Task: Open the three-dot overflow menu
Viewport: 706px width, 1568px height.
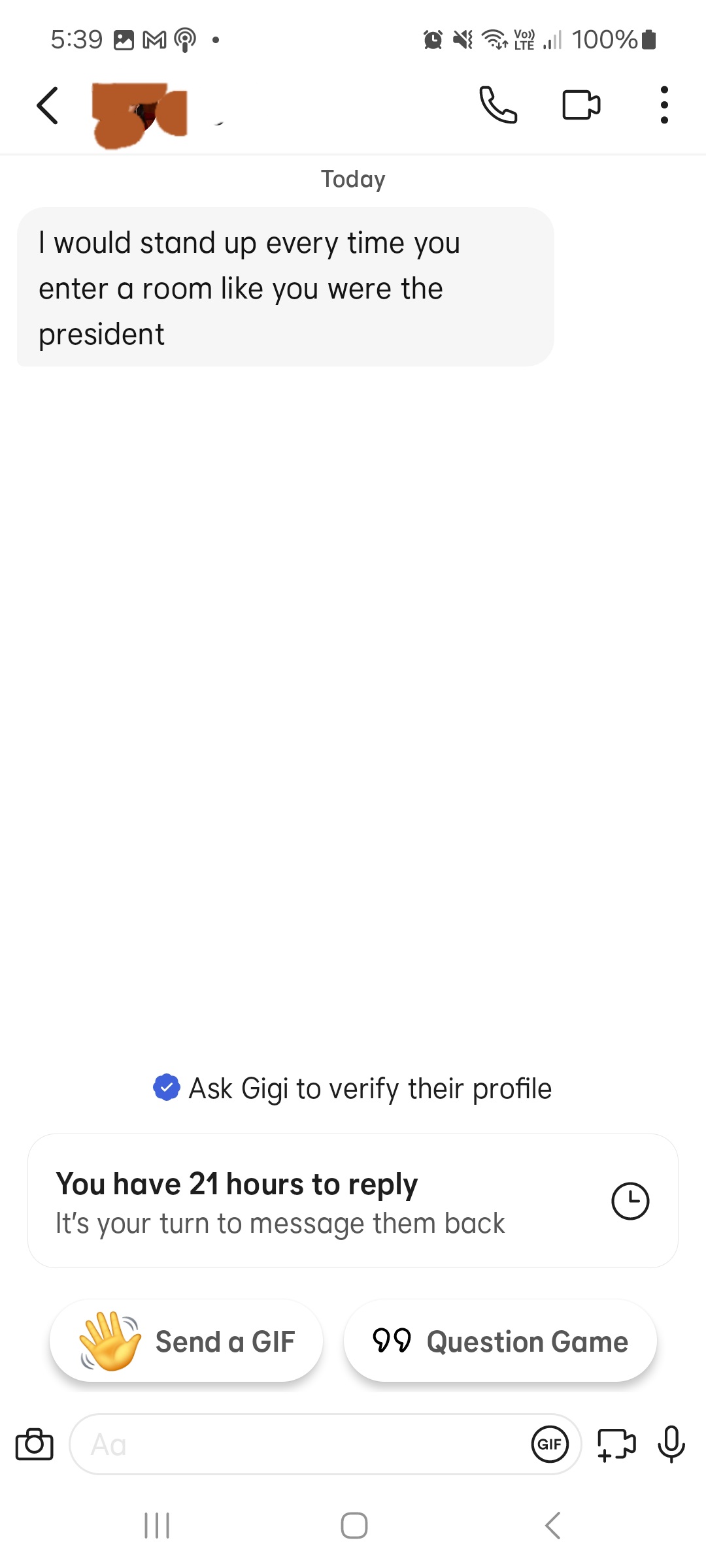Action: coord(664,105)
